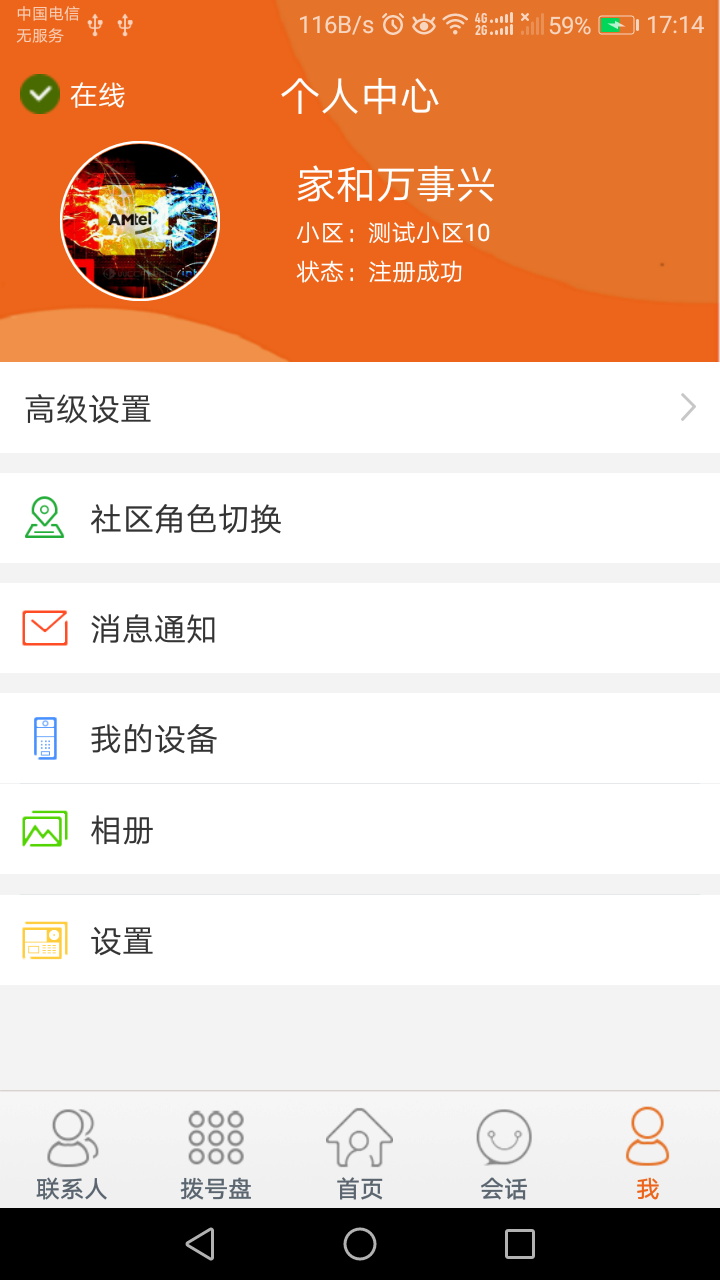Switch to the 首页 home tab
Viewport: 720px width, 1280px height.
click(x=360, y=1152)
